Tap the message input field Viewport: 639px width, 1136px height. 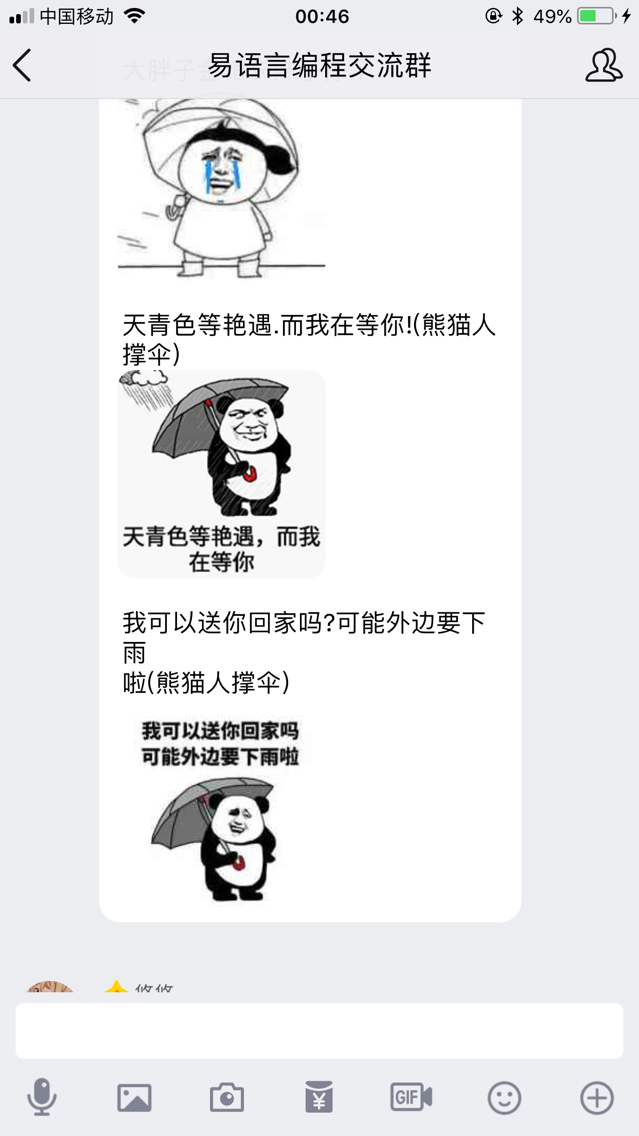click(319, 1031)
